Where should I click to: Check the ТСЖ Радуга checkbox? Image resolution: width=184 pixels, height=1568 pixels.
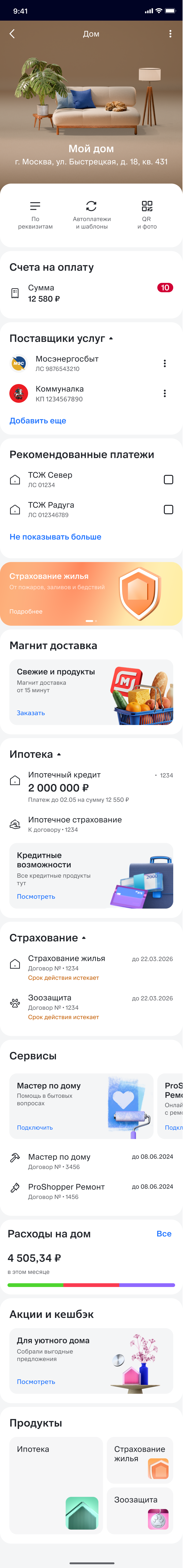(x=169, y=510)
